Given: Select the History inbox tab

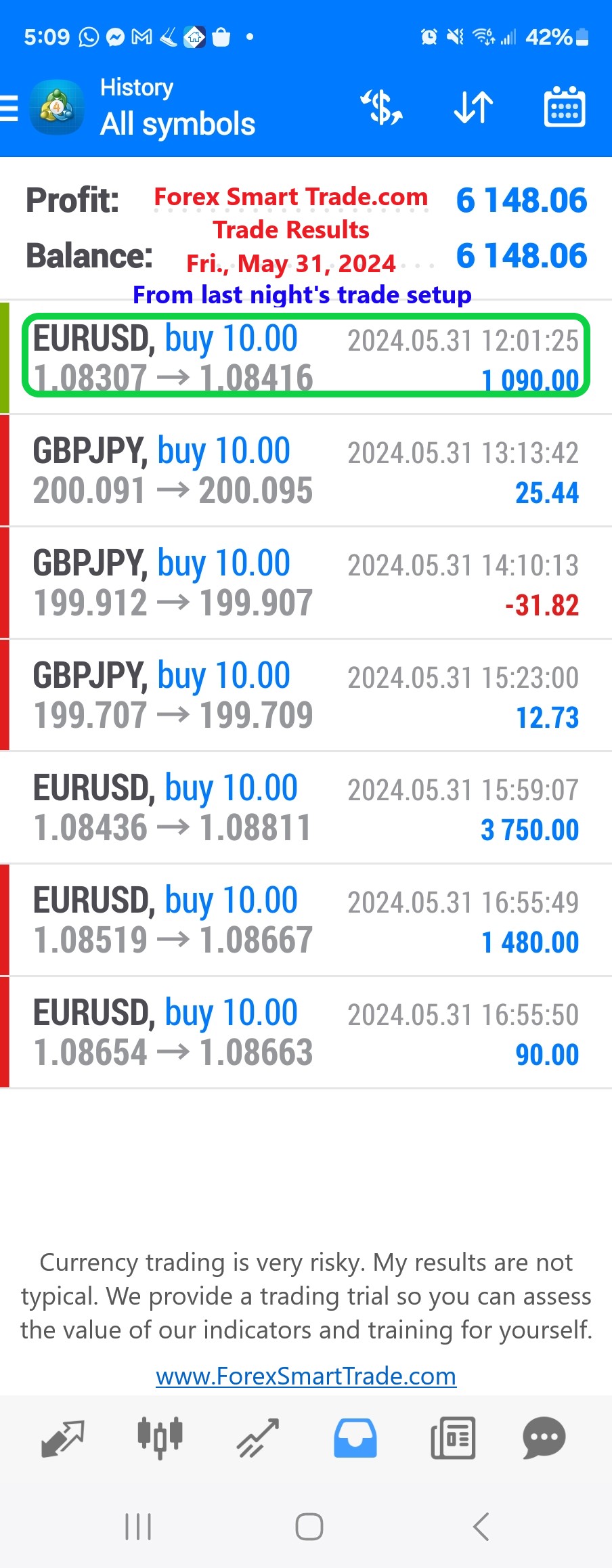Looking at the screenshot, I should pos(355,1439).
